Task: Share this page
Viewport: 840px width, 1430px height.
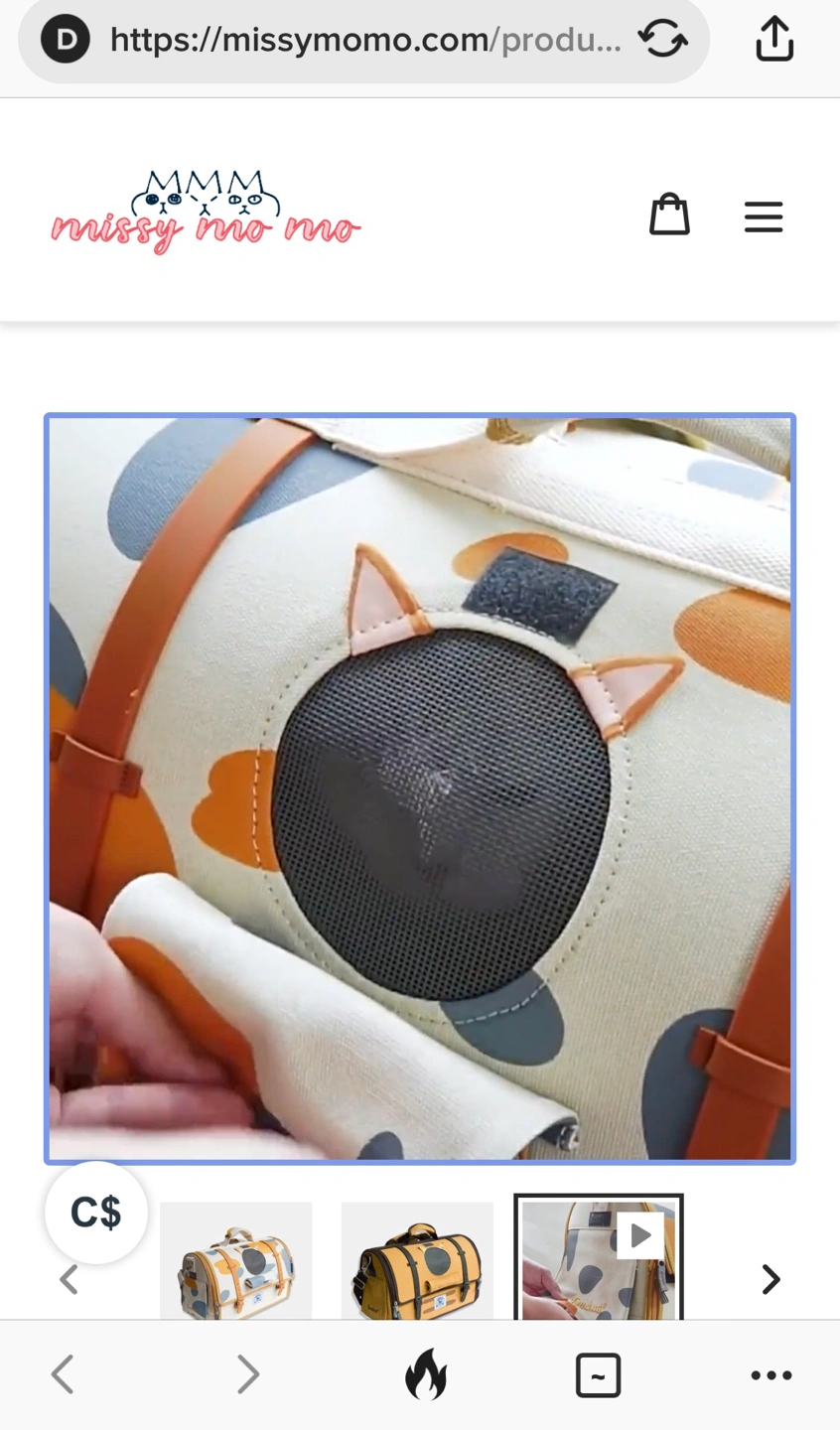Action: [774, 41]
